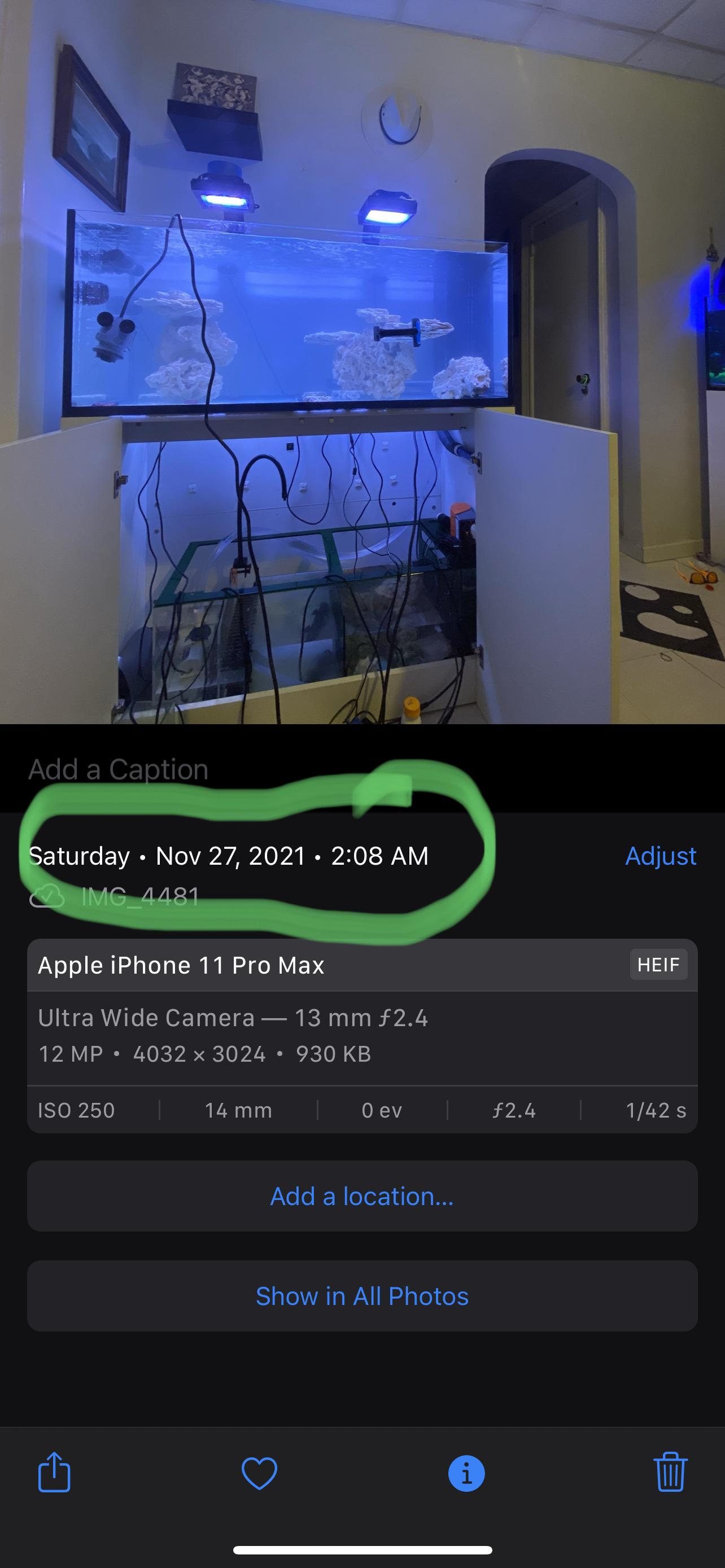This screenshot has width=725, height=1568.
Task: Add a caption to the photo
Action: coord(119,769)
